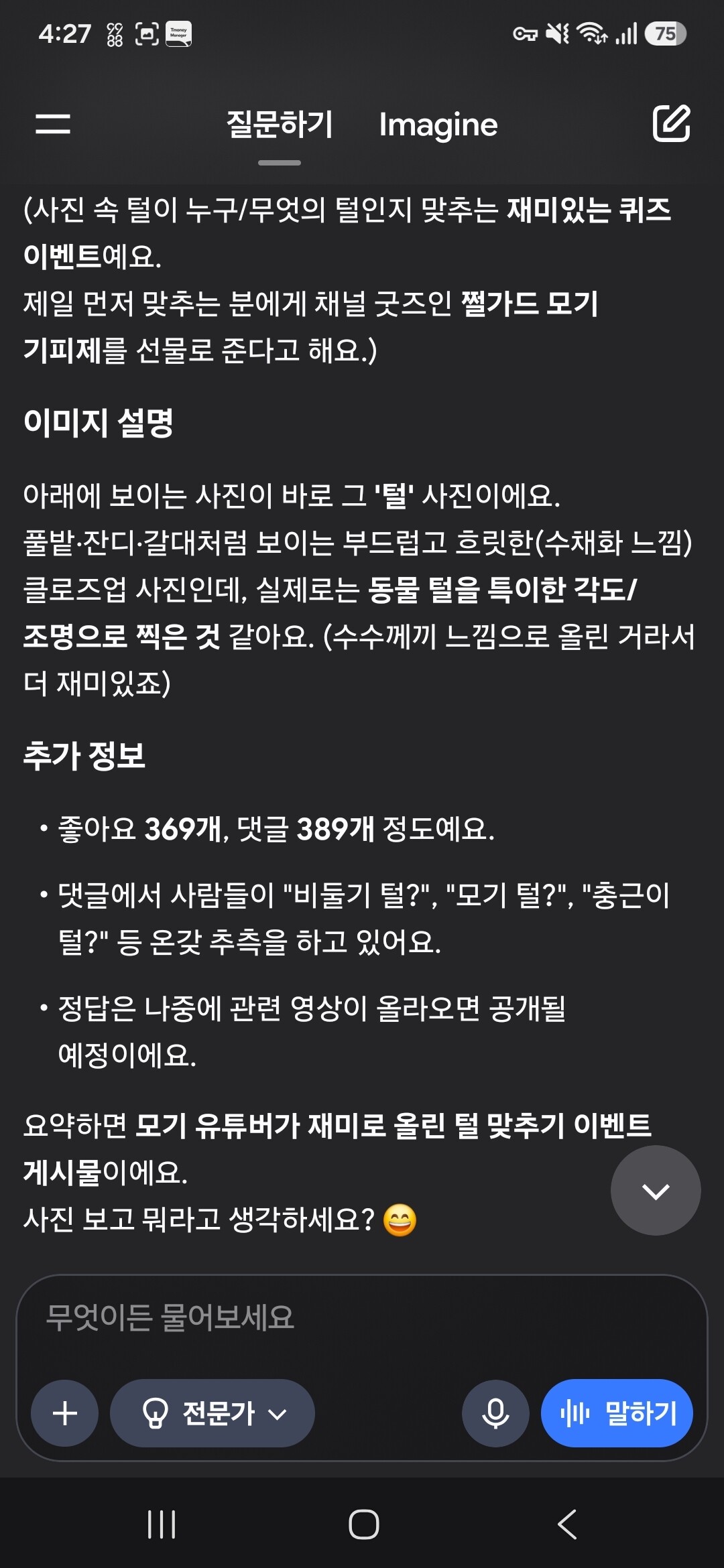Start a new chat with compose icon
Image resolution: width=724 pixels, height=1568 pixels.
672,123
